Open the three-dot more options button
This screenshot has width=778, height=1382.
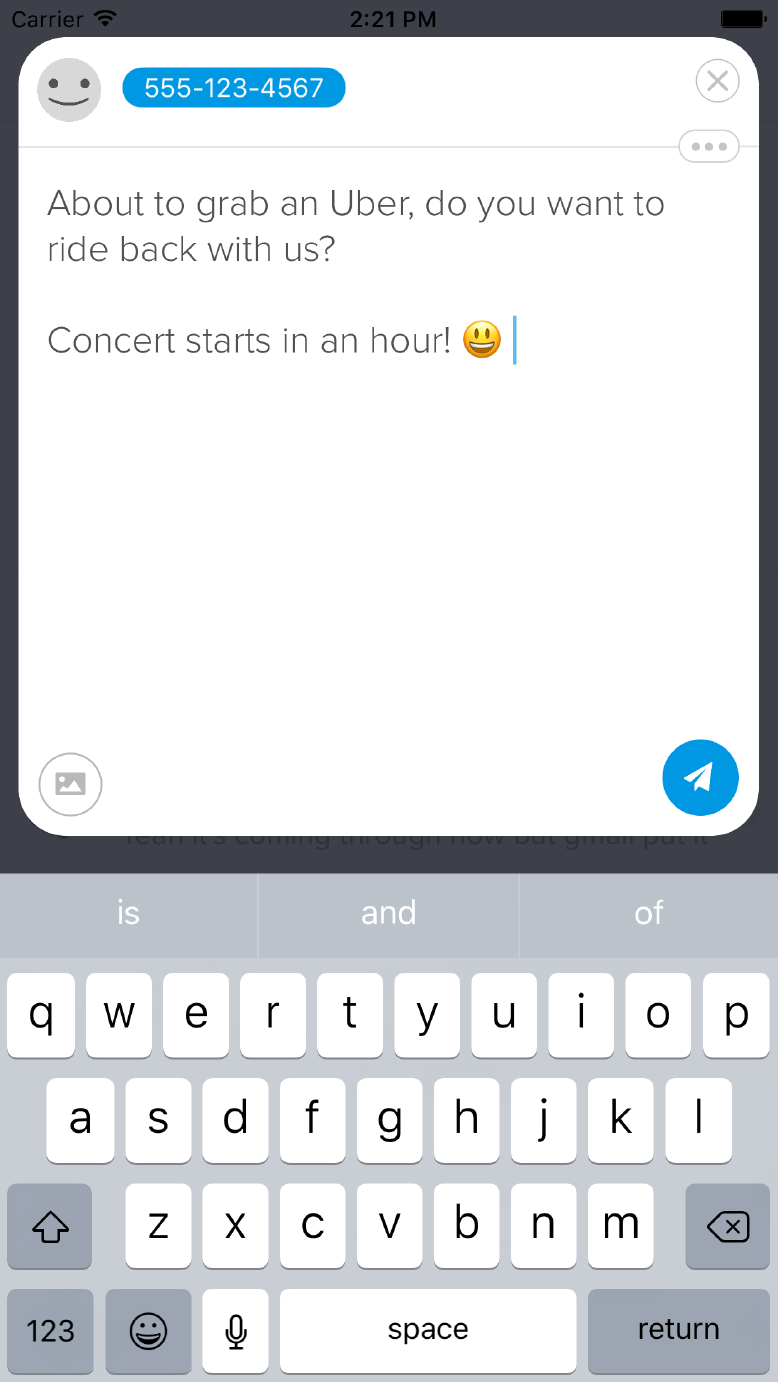708,147
